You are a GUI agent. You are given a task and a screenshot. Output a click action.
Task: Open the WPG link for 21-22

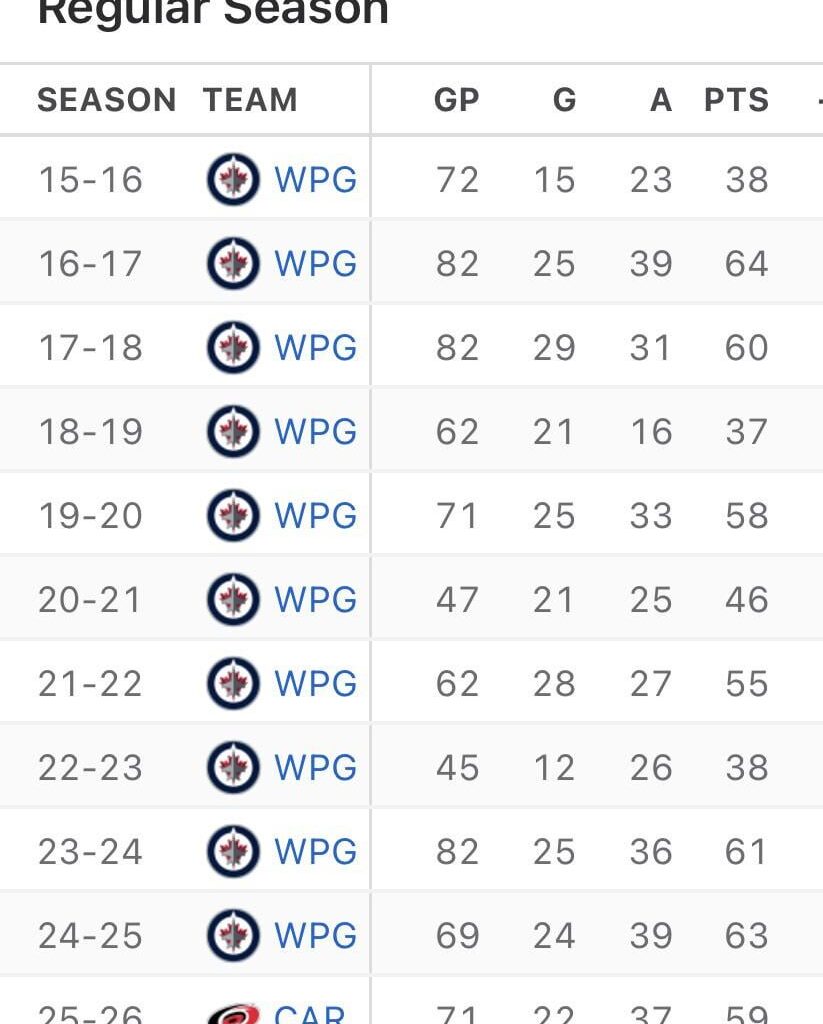[314, 684]
